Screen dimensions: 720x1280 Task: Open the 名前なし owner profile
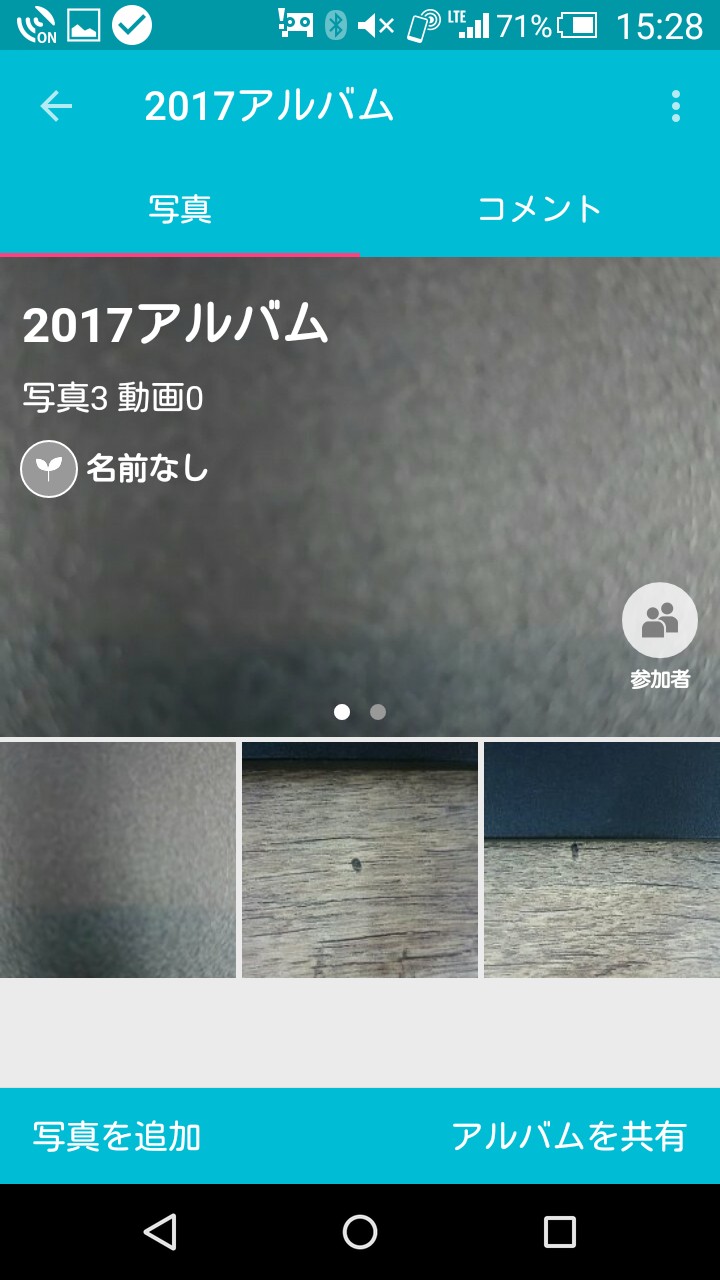tap(115, 468)
